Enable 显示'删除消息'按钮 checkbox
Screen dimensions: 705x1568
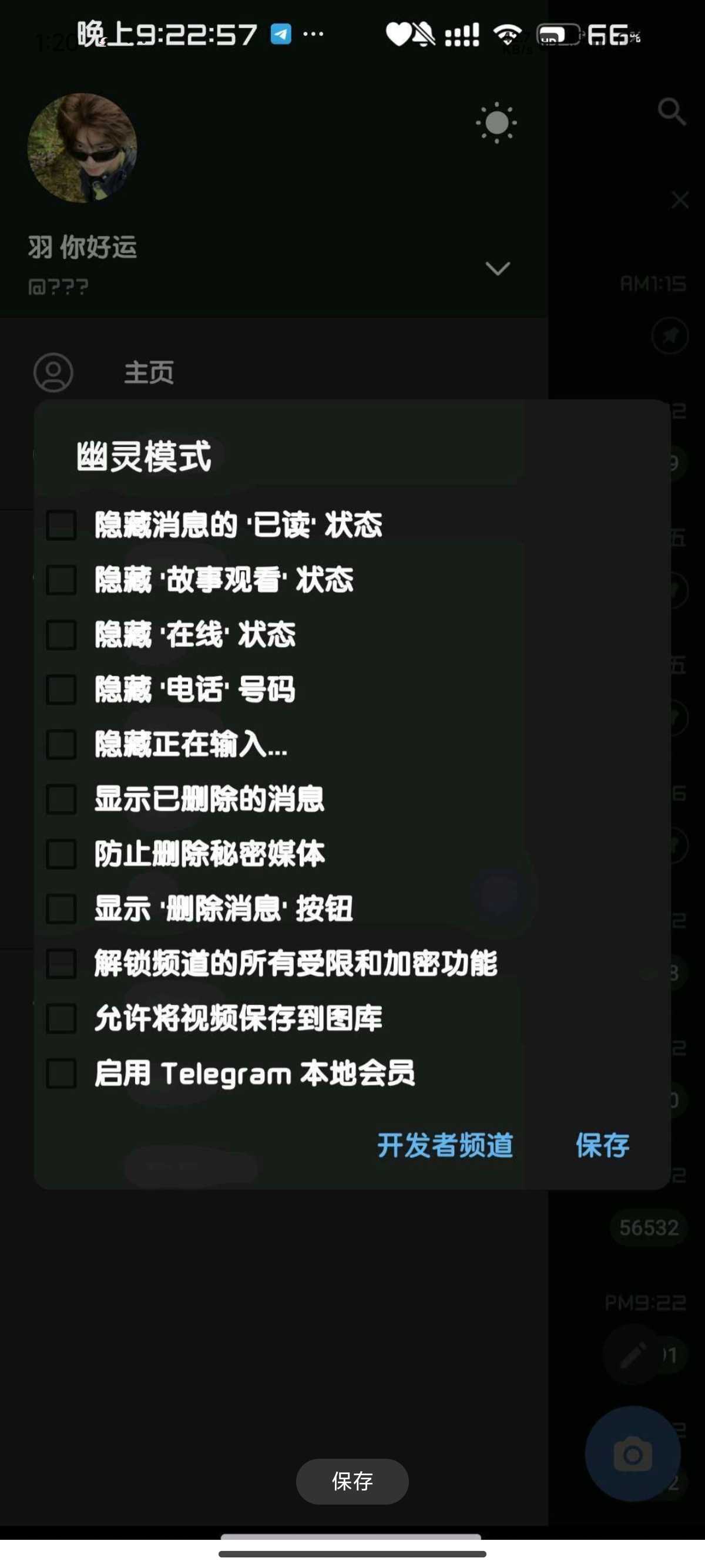(x=62, y=909)
